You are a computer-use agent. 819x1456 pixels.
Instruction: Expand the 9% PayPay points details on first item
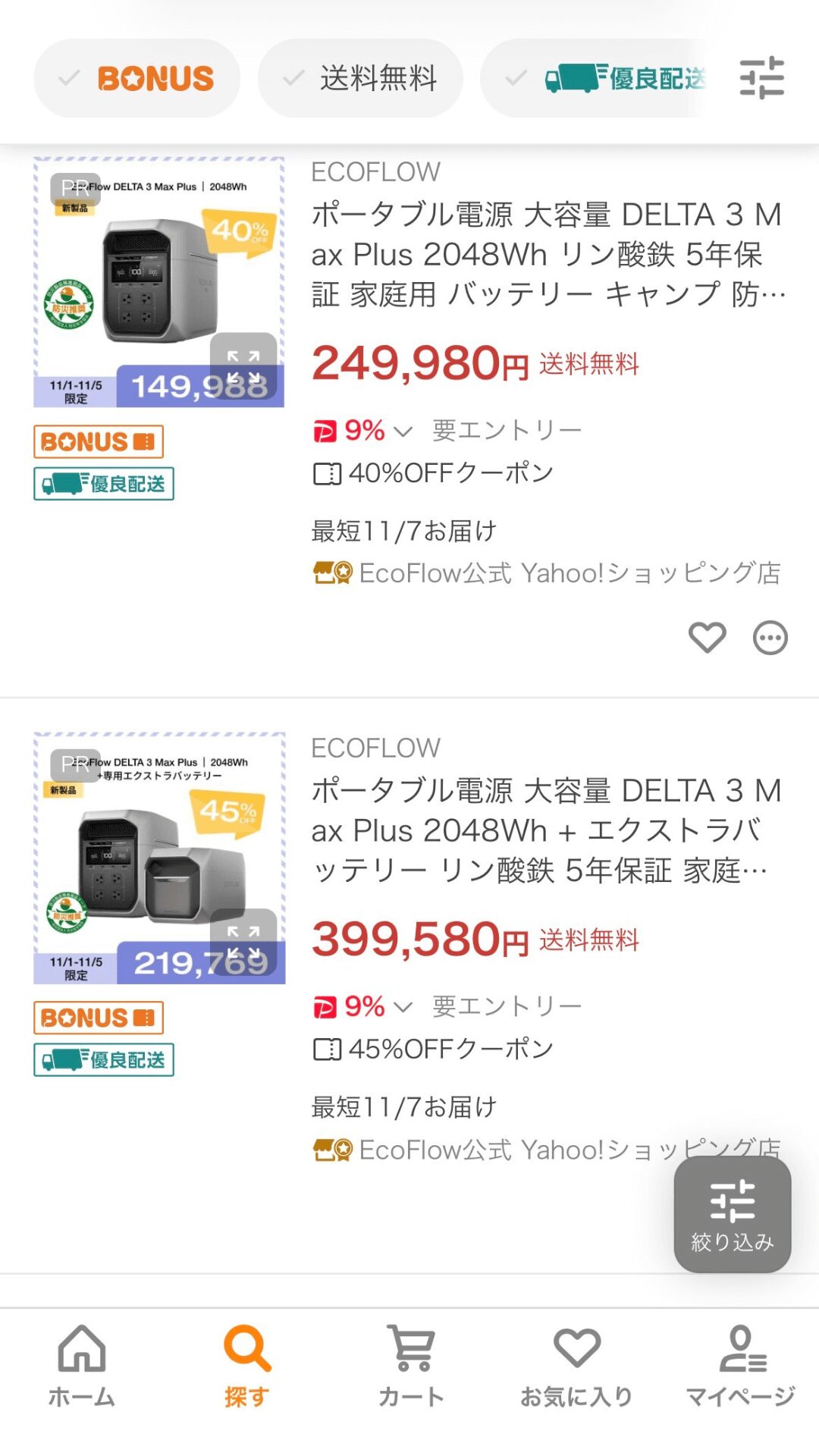[x=403, y=432]
